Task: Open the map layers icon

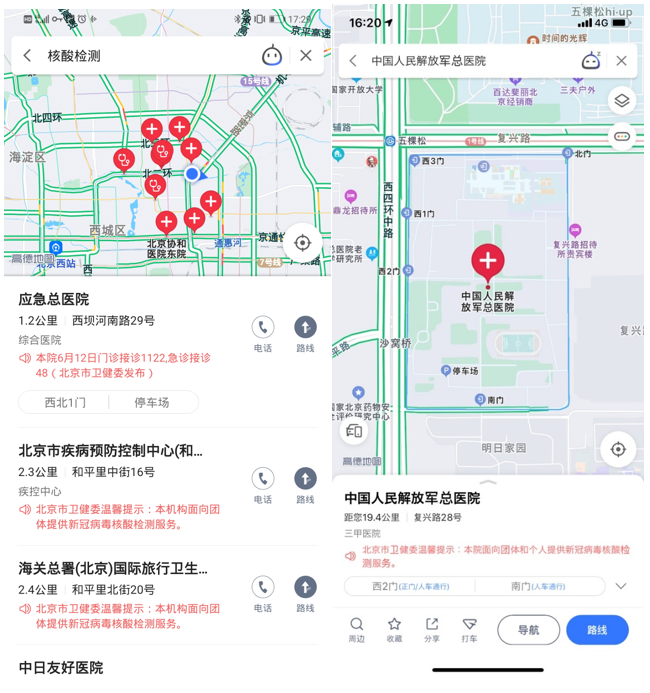Action: click(621, 100)
